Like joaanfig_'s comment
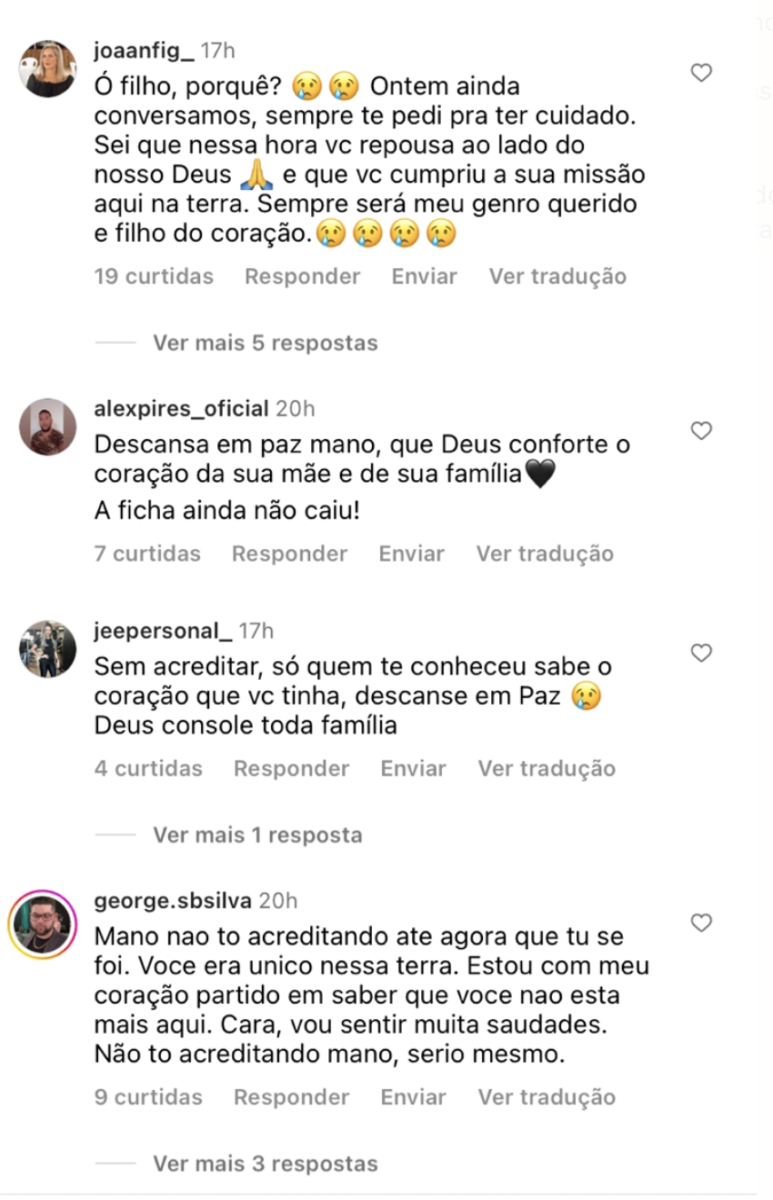 tap(702, 72)
